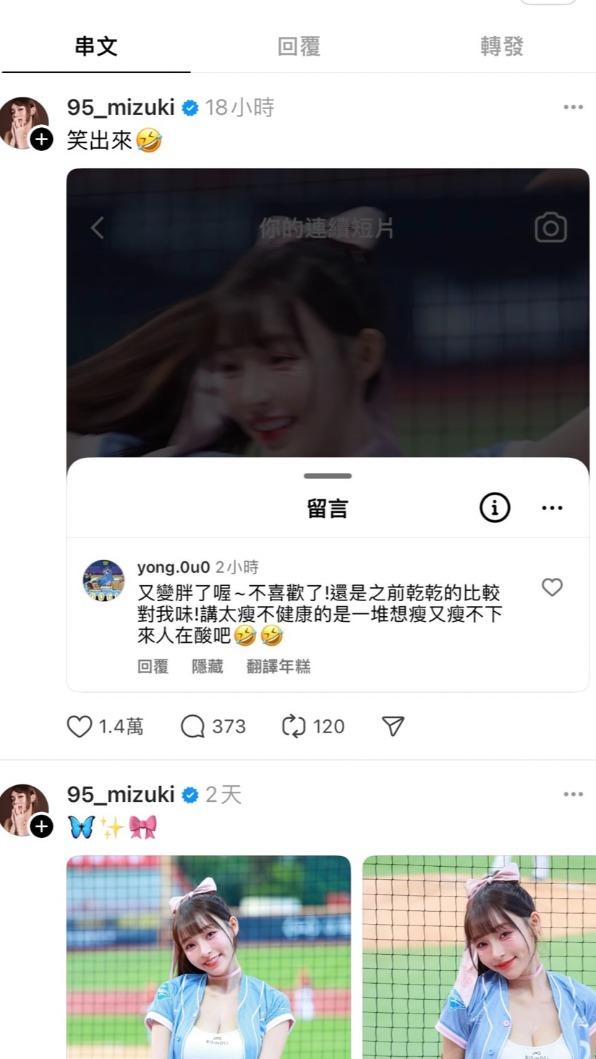This screenshot has height=1059, width=596.
Task: Follow 95_mizuki via the avatar plus on the 18小時 post
Action: (42, 140)
